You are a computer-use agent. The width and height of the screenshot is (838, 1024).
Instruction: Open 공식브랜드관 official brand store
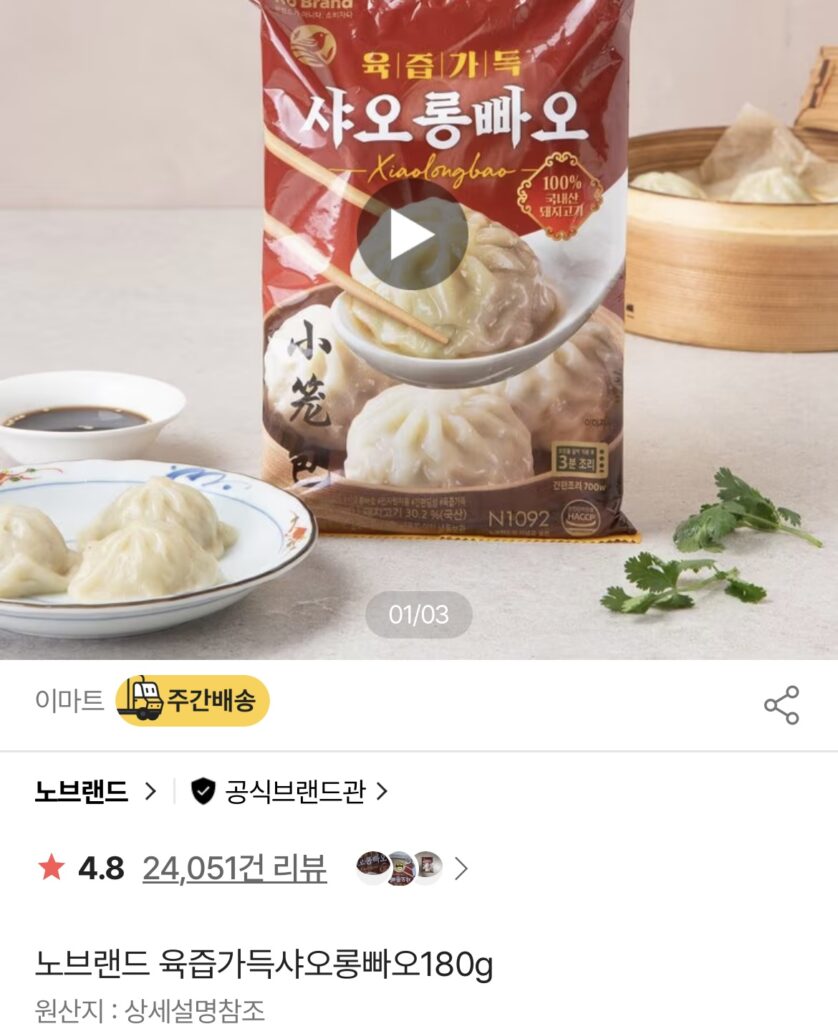289,792
